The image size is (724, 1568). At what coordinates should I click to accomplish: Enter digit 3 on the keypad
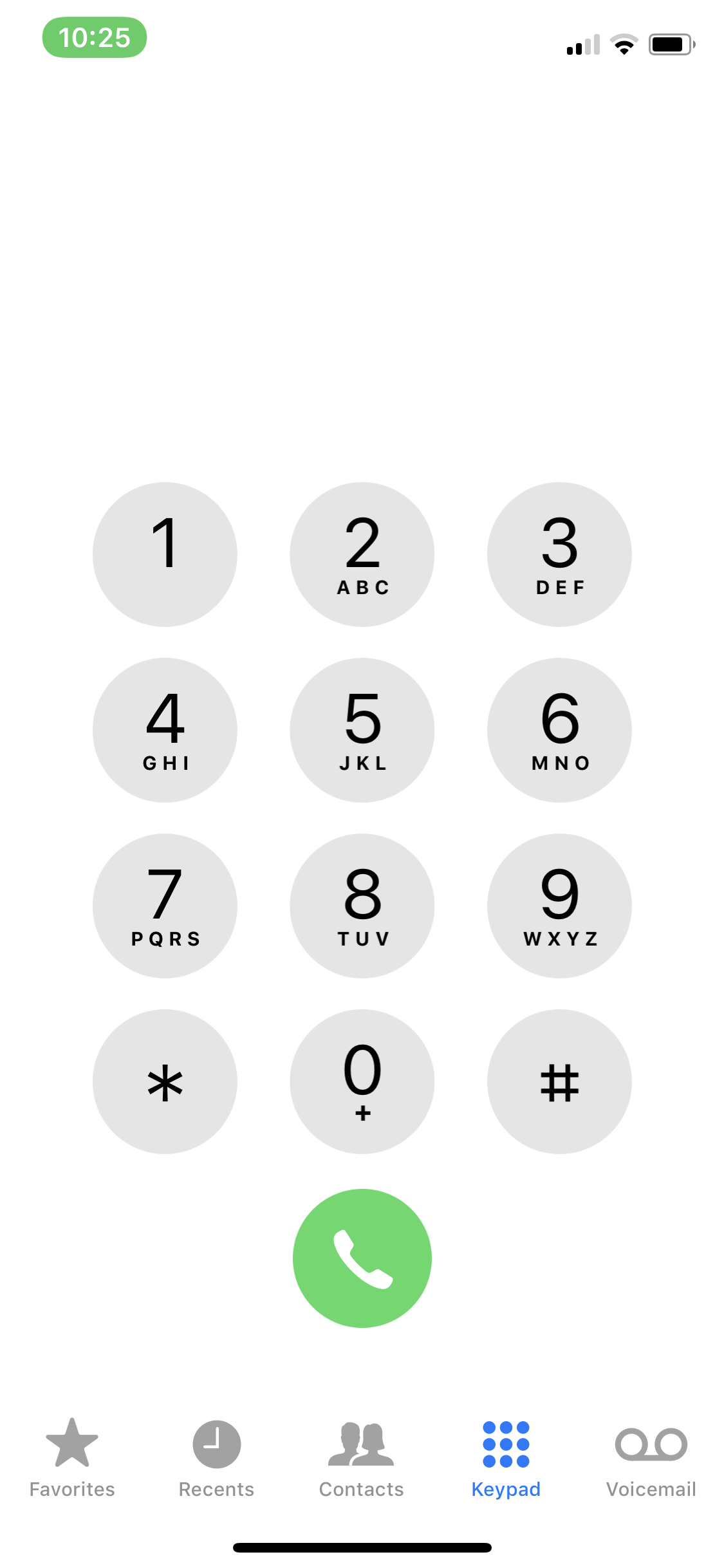(559, 554)
